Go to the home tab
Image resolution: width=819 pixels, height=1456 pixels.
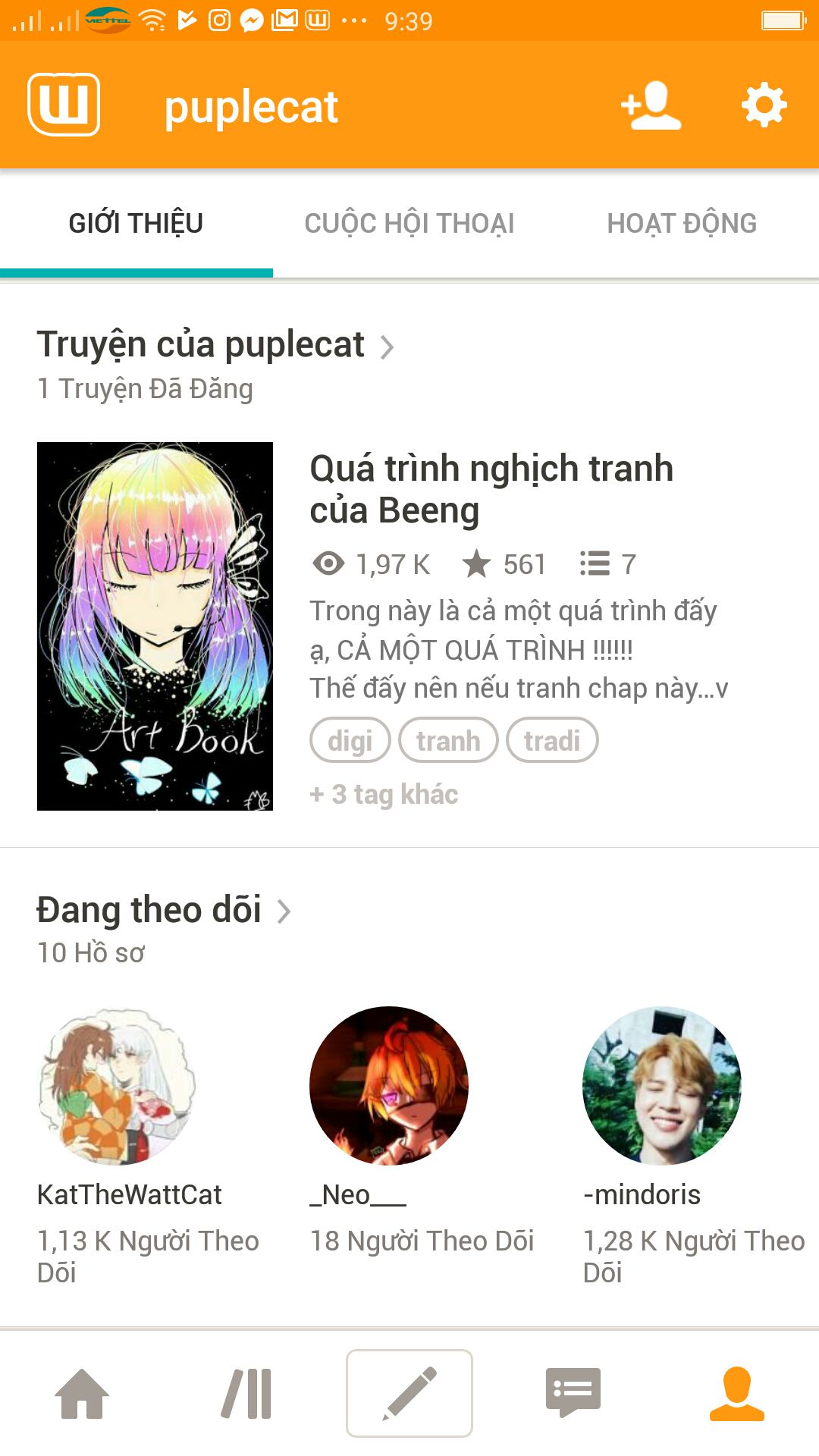point(82,1393)
